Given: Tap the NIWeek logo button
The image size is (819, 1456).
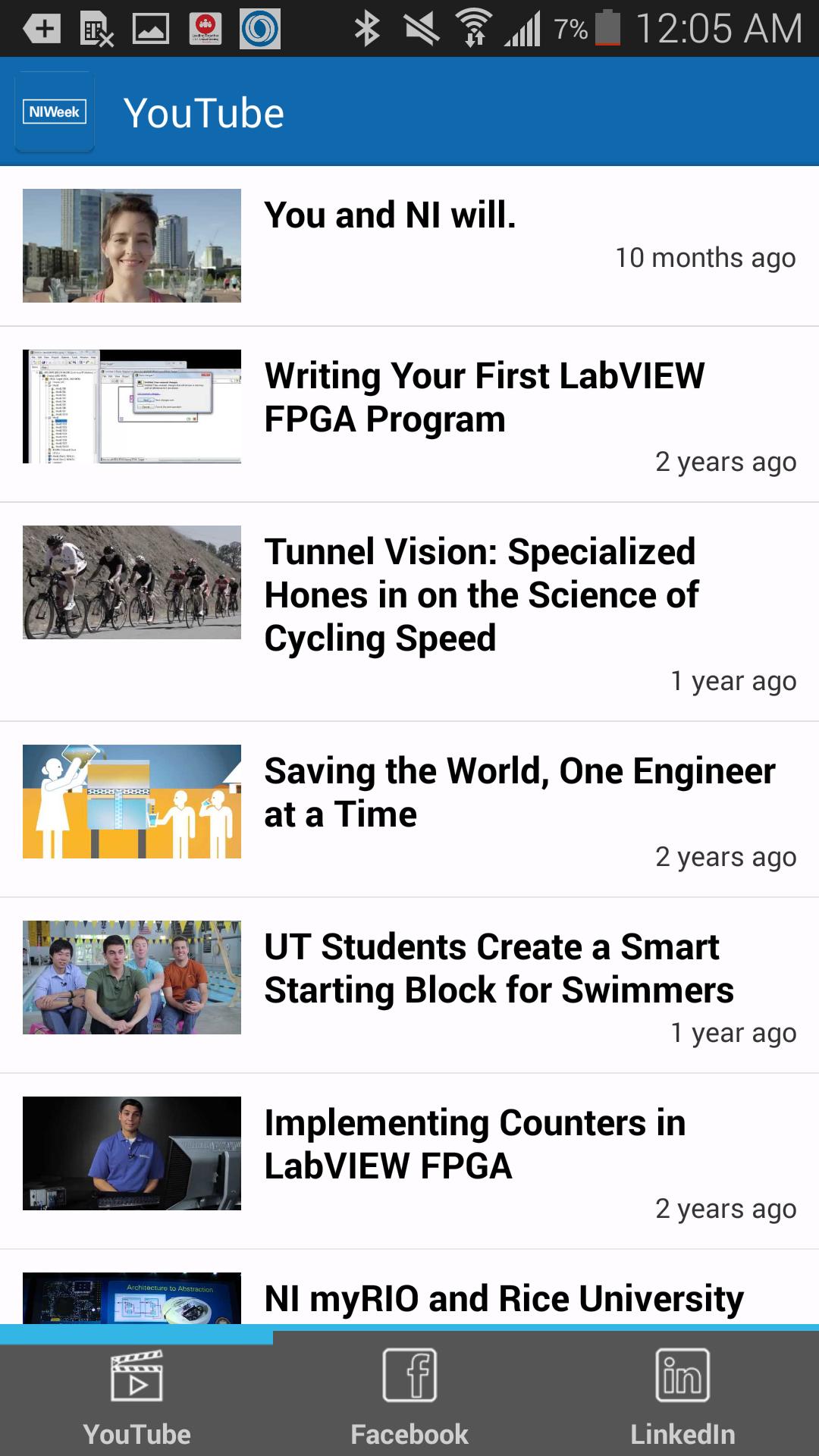Looking at the screenshot, I should tap(55, 112).
